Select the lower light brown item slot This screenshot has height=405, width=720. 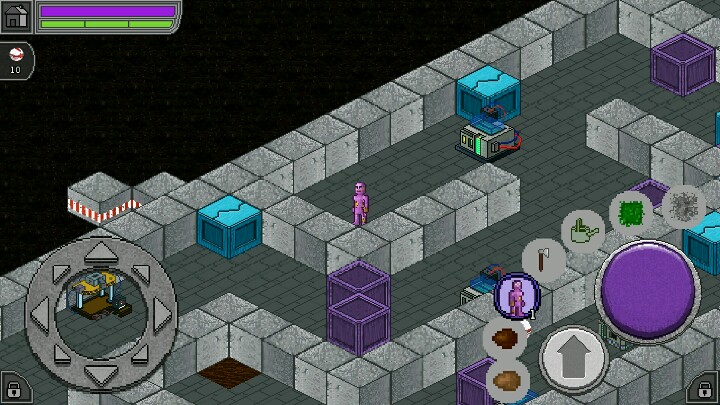pos(508,380)
